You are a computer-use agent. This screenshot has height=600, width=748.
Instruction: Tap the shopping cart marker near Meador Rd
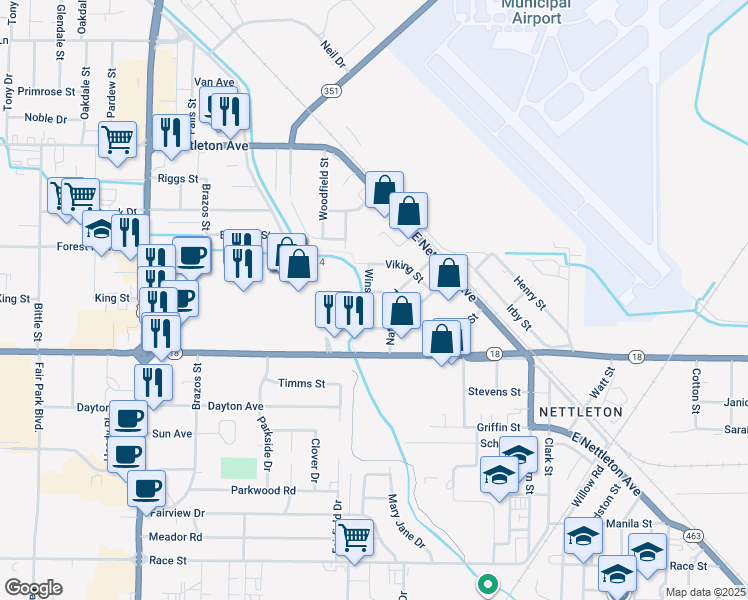[x=355, y=536]
